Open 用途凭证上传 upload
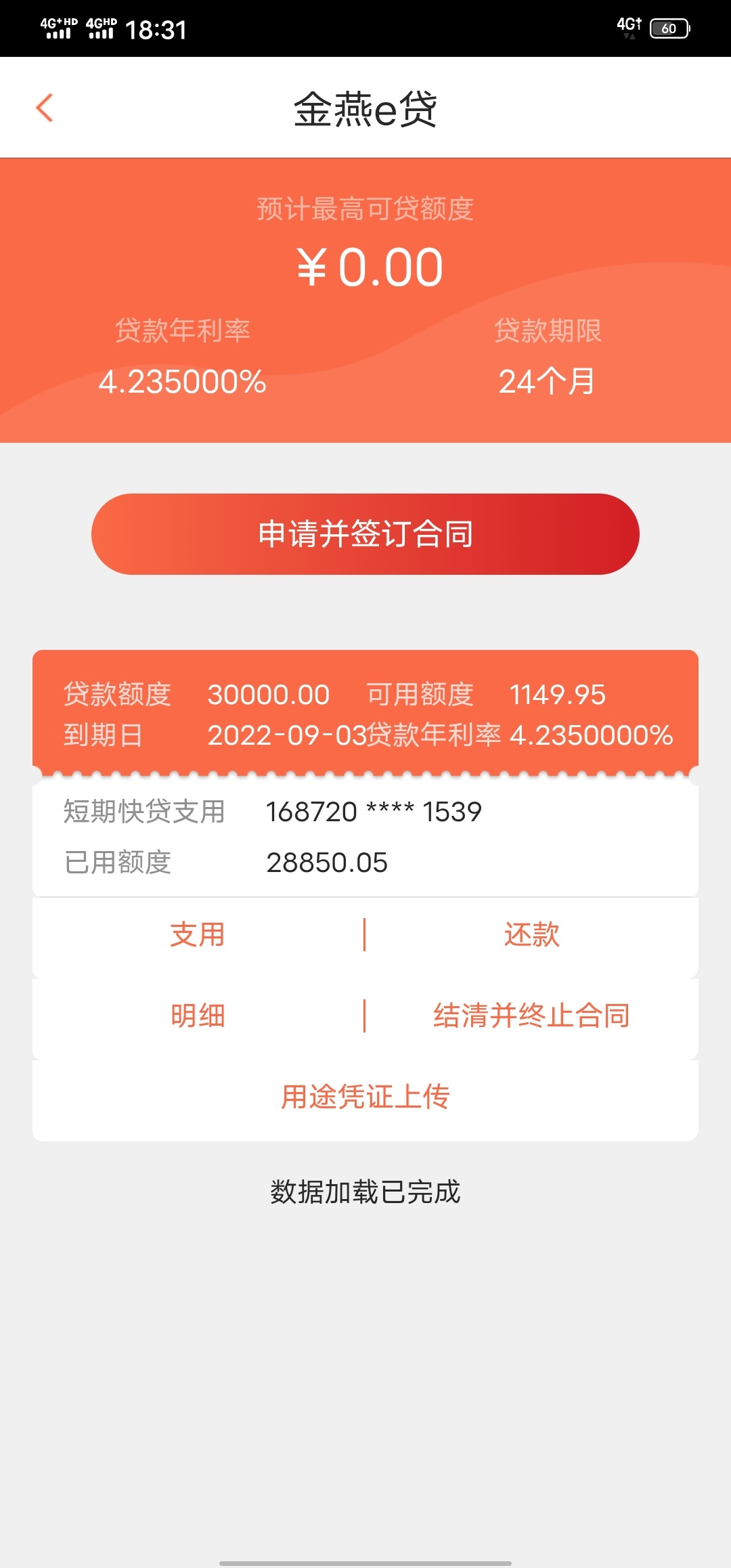Image resolution: width=731 pixels, height=1568 pixels. tap(365, 1097)
